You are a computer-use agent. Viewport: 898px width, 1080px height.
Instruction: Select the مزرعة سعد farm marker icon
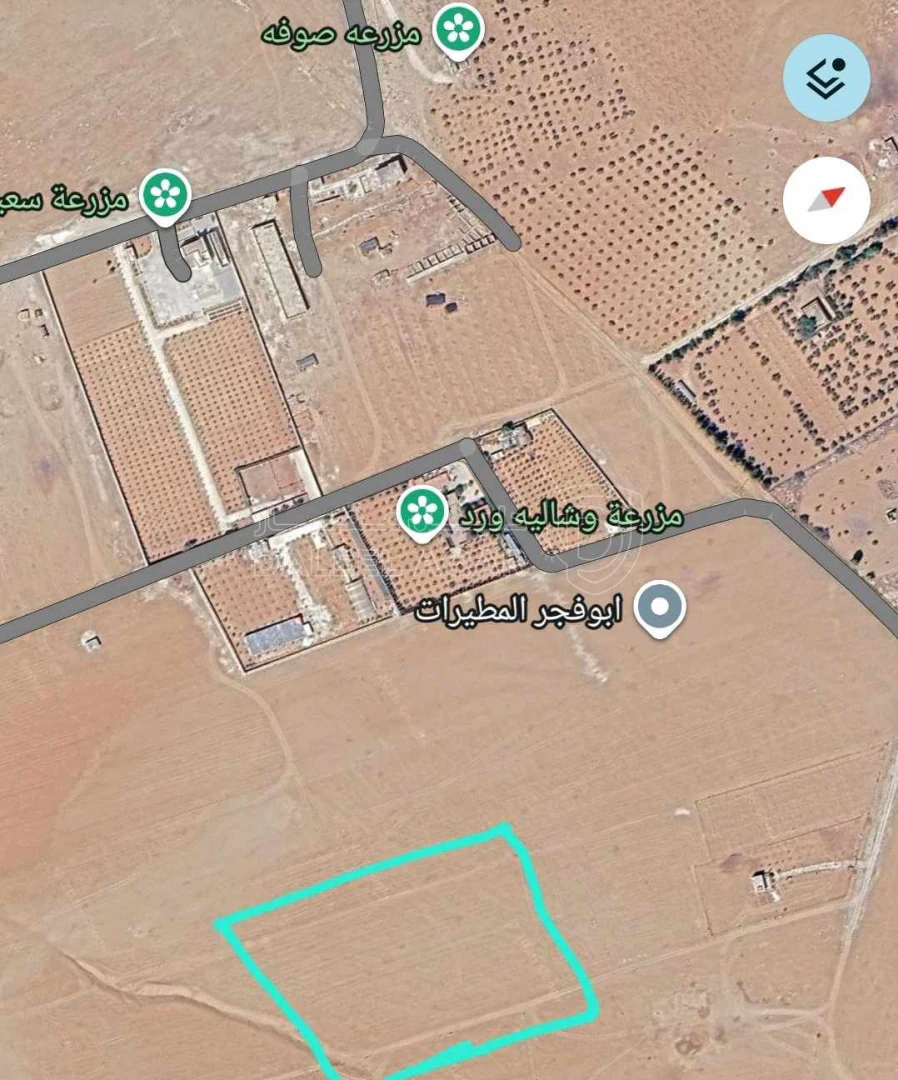pyautogui.click(x=165, y=194)
